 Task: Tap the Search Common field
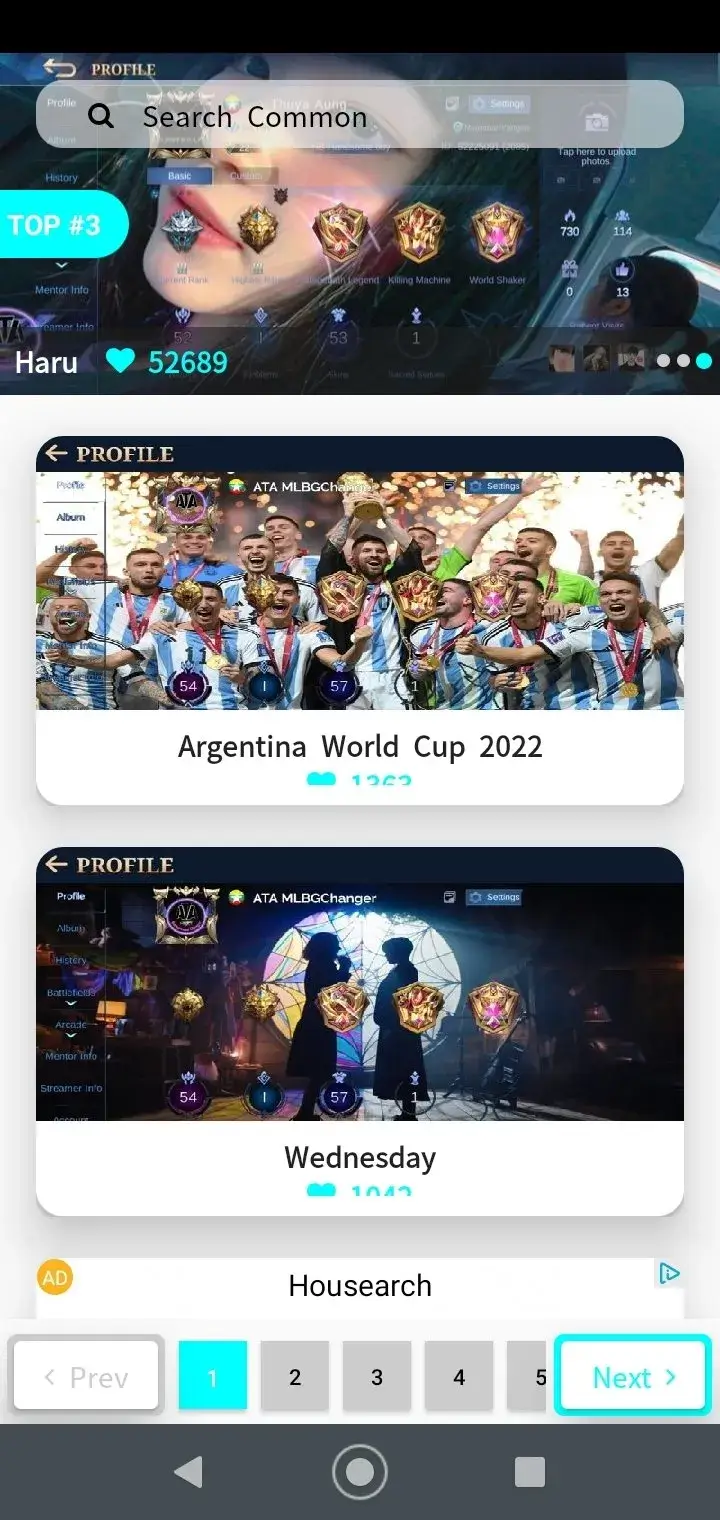pos(360,116)
